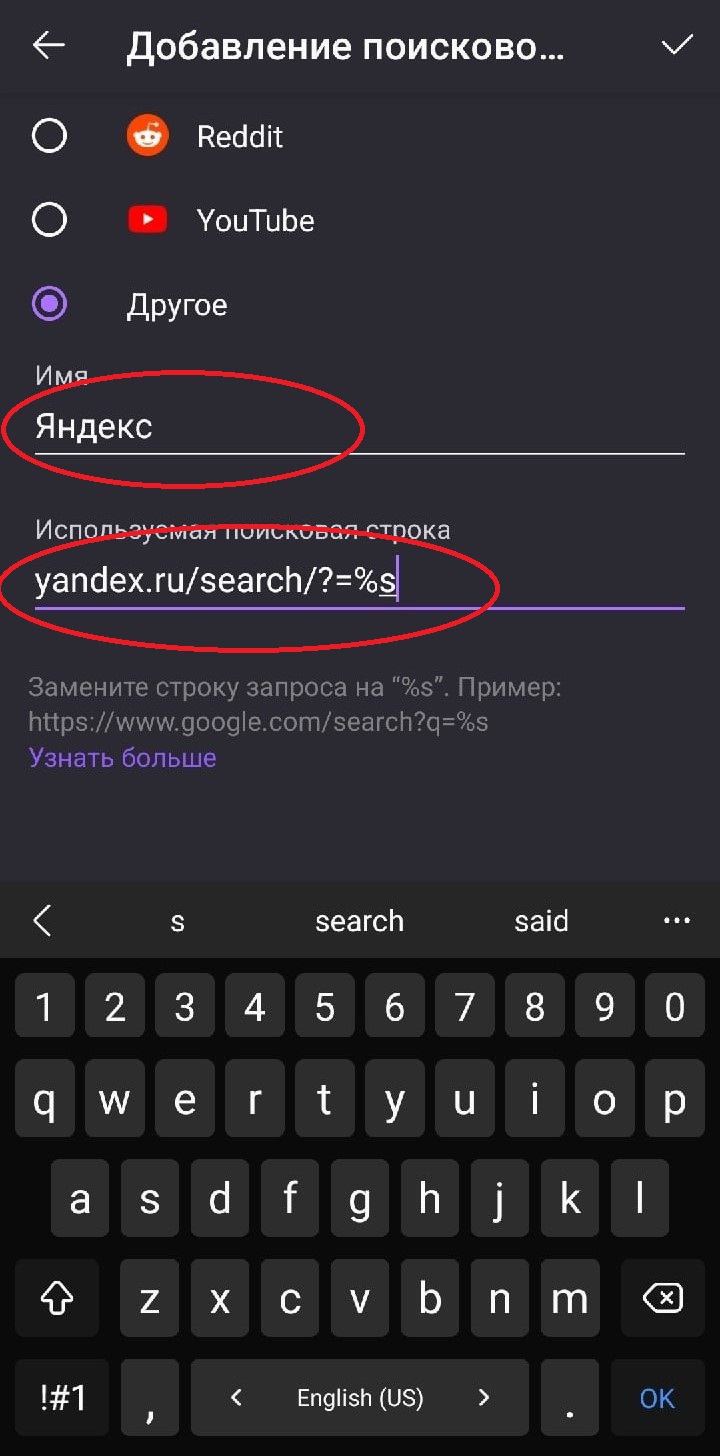Select the Другое radio option
The width and height of the screenshot is (720, 1456).
50,304
